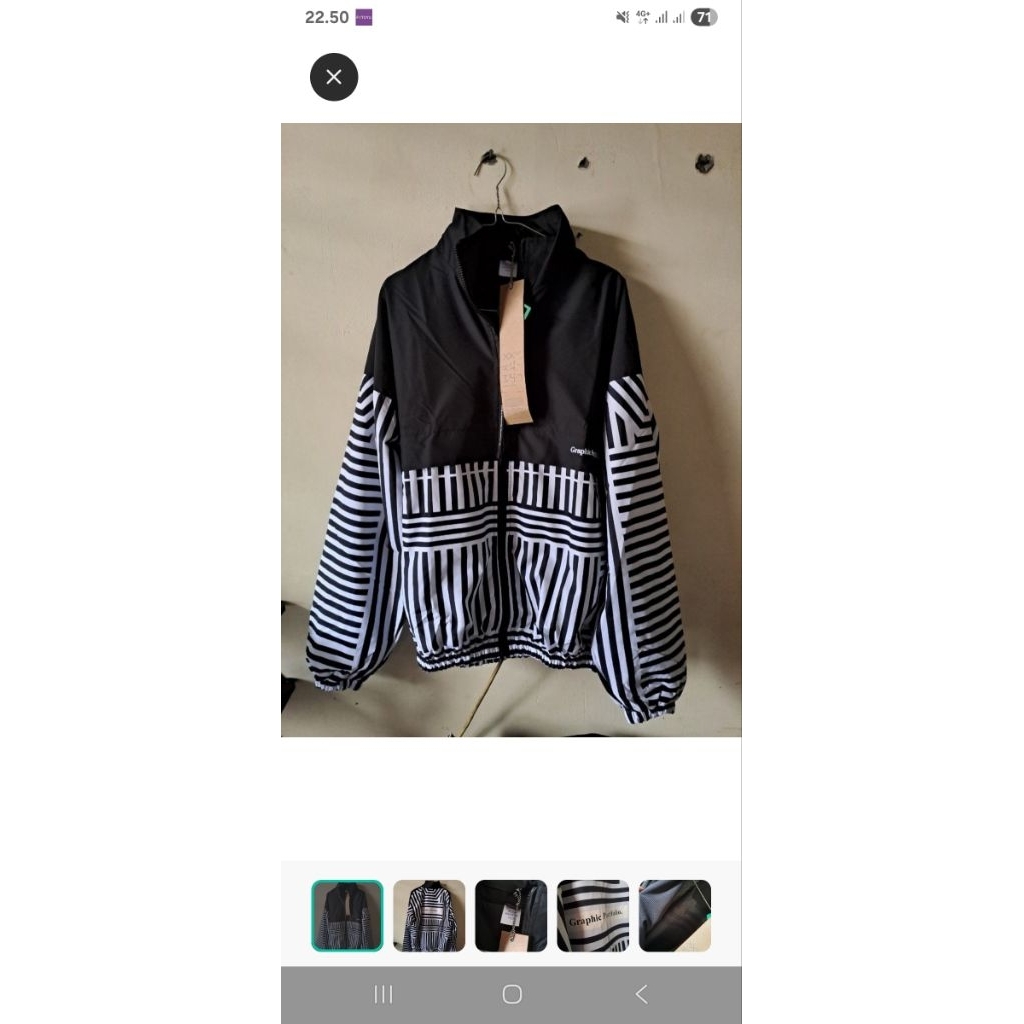This screenshot has height=1024, width=1024.
Task: Close the image viewer
Action: (x=334, y=77)
